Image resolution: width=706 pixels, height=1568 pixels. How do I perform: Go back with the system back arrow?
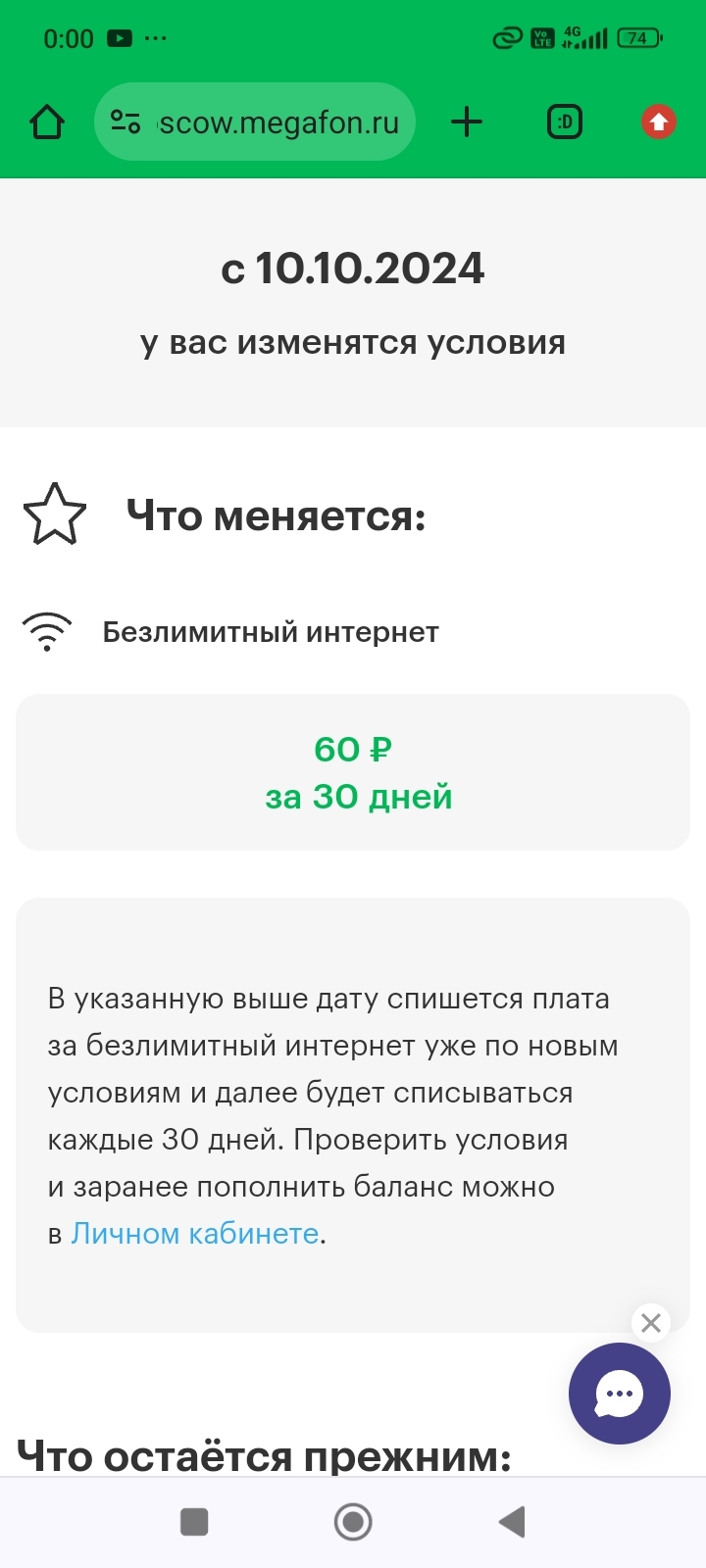[x=512, y=1522]
